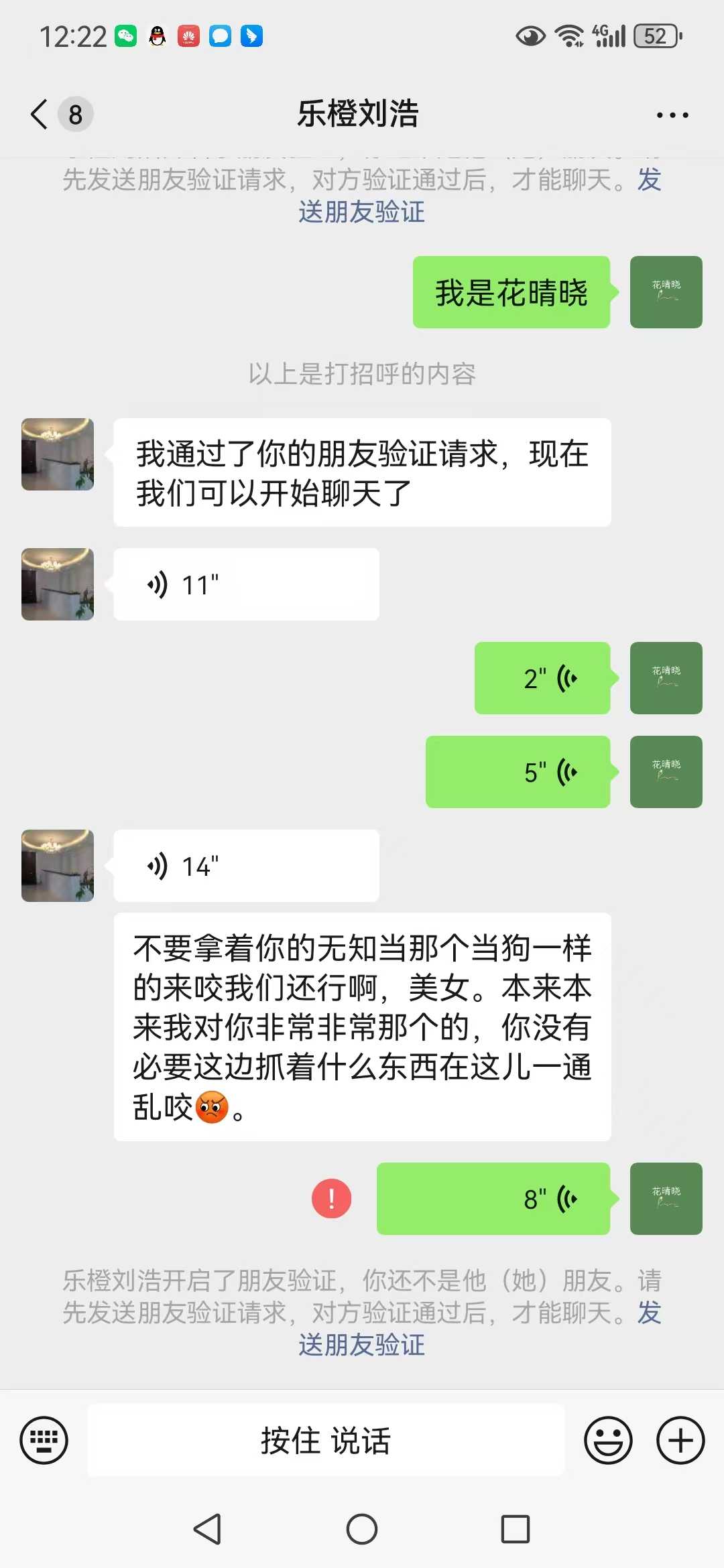Play the 14-second voice message
The height and width of the screenshot is (1568, 724).
(x=245, y=866)
